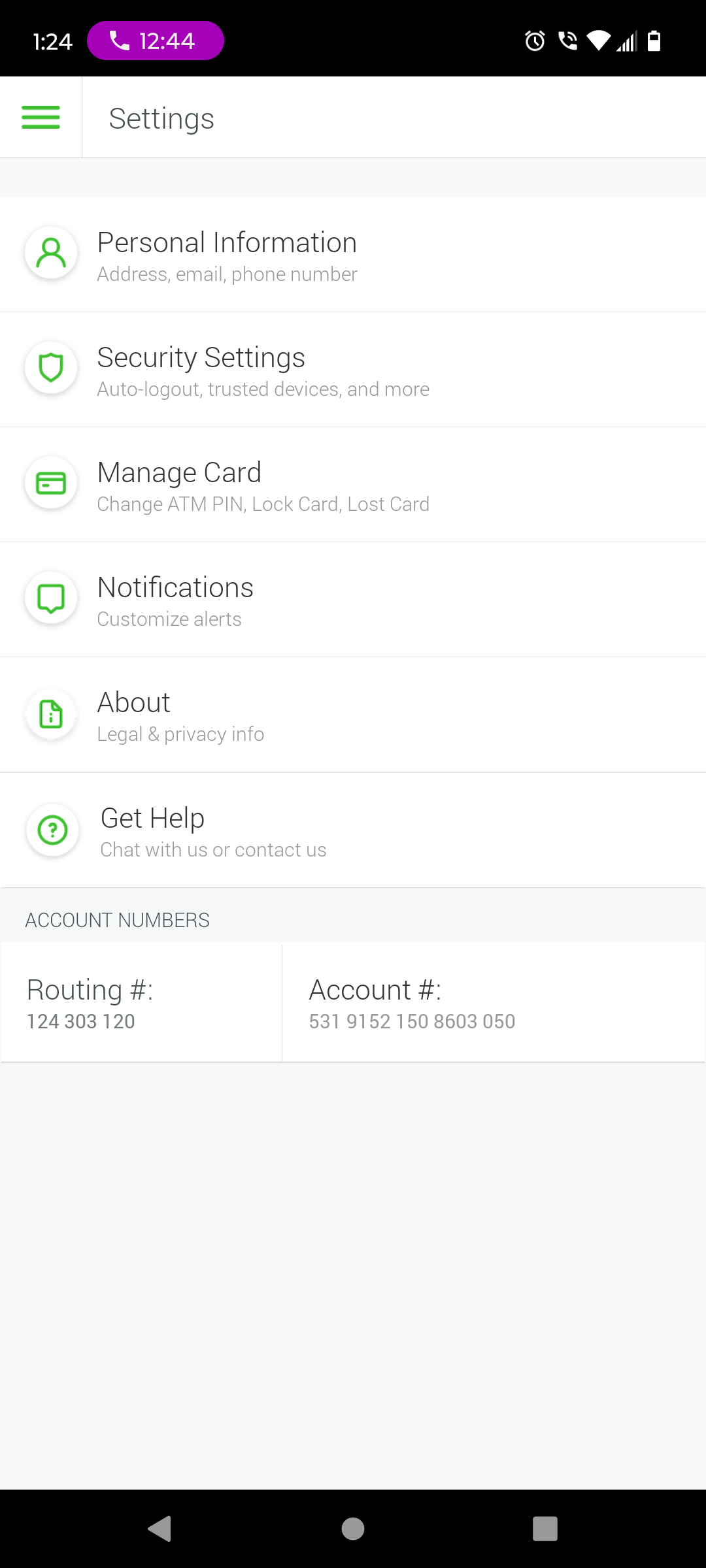Tap Get Help to contact support

click(x=353, y=830)
